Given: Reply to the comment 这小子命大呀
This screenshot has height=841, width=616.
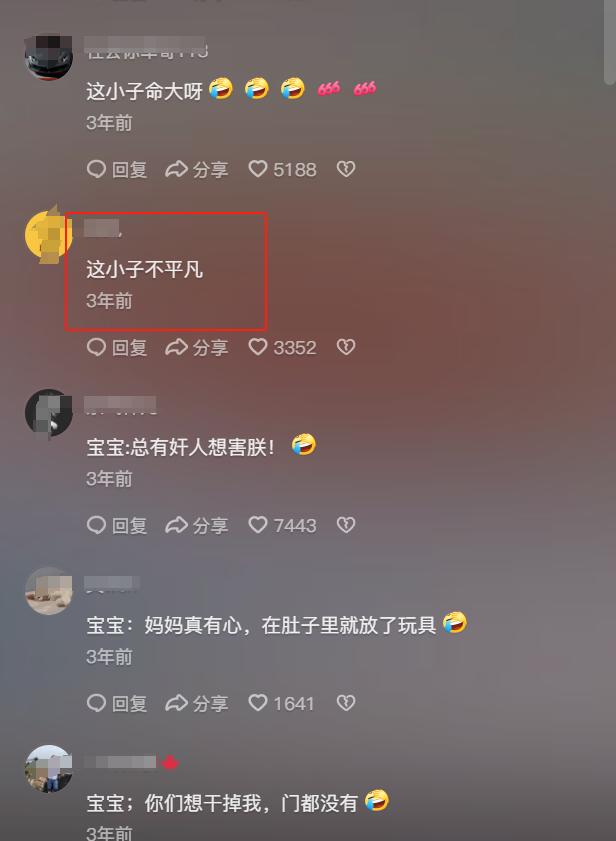Looking at the screenshot, I should [117, 170].
